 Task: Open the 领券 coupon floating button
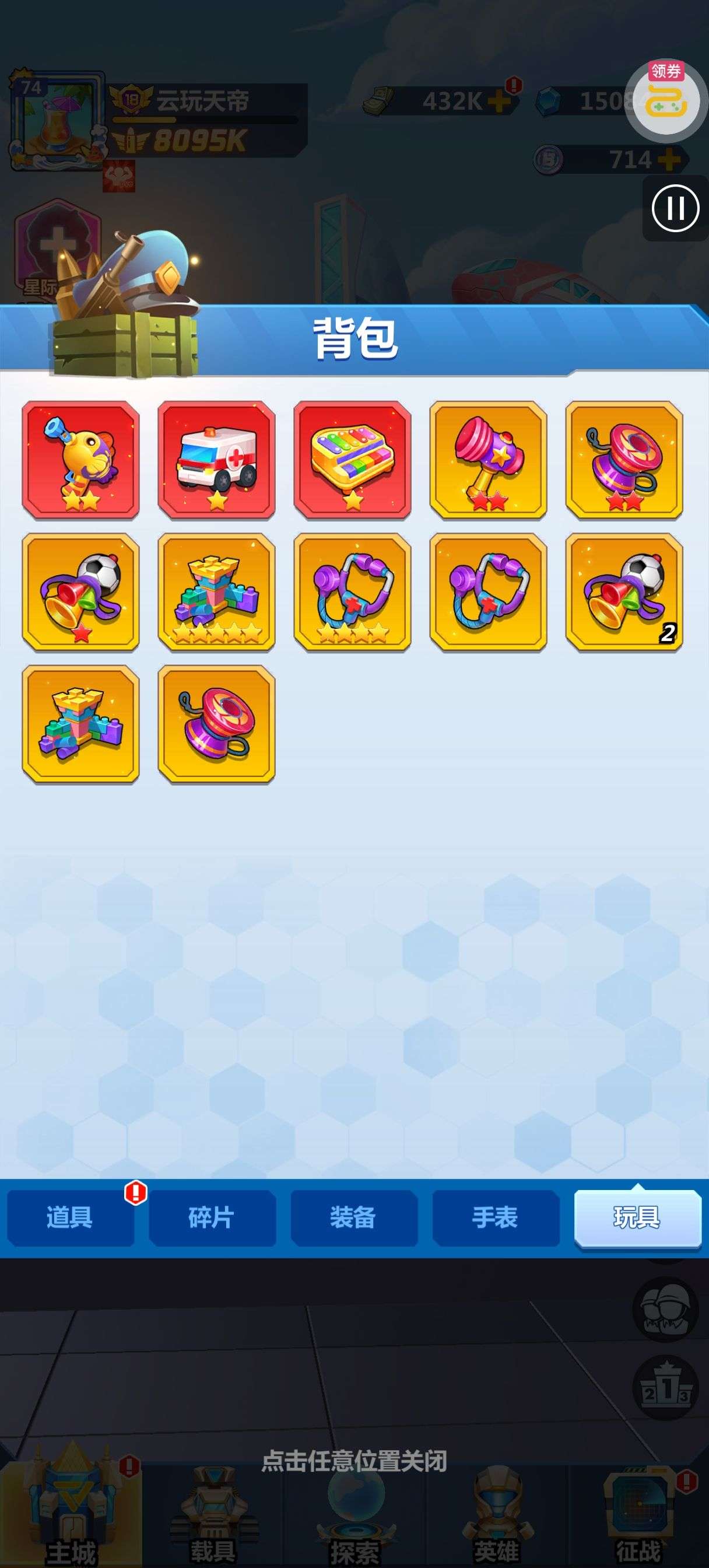(x=666, y=100)
